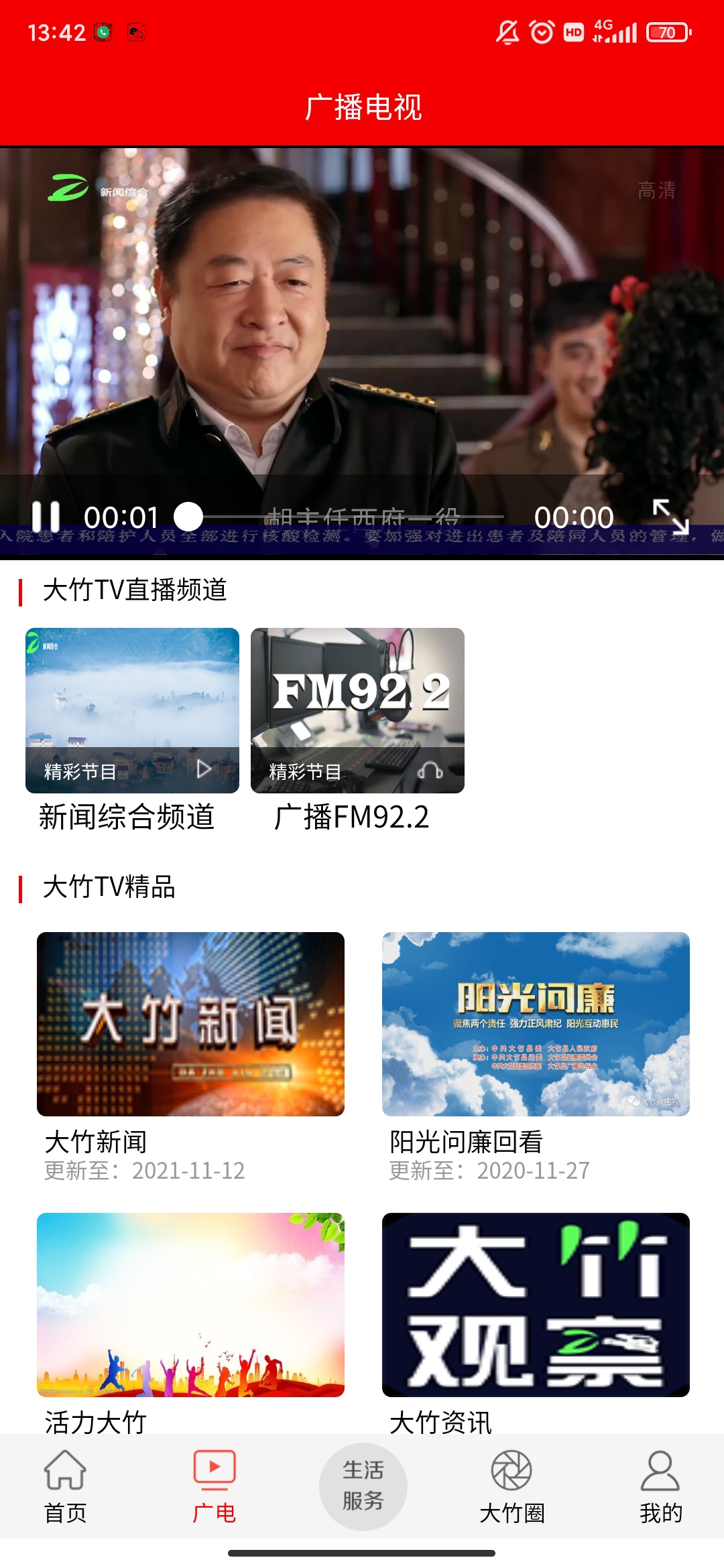Pause the live video playback
Image resolution: width=724 pixels, height=1568 pixels.
click(x=46, y=517)
